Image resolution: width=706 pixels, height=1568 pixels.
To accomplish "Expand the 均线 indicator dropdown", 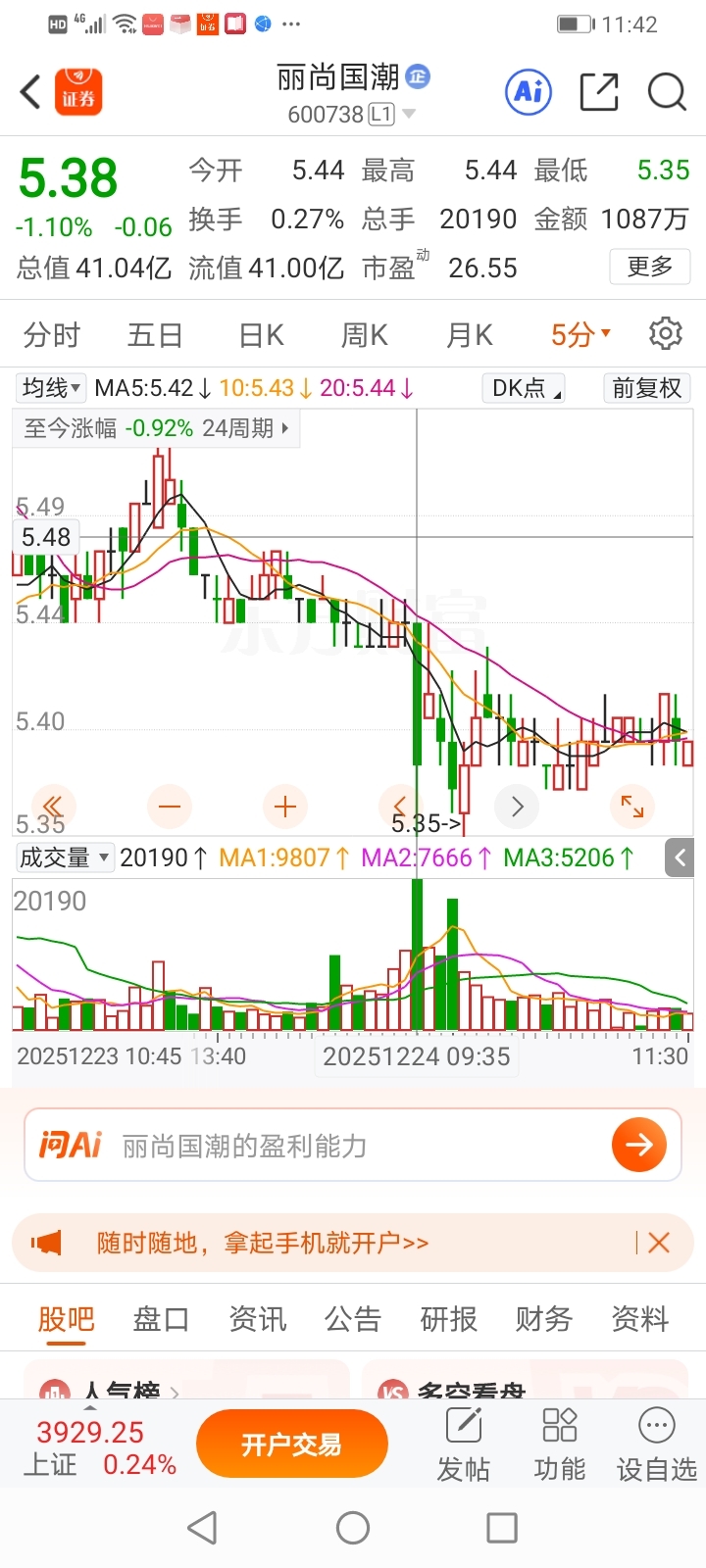I will click(51, 388).
